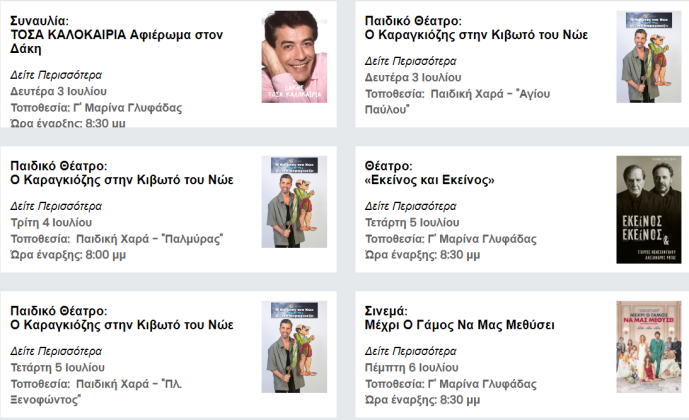Open Δείτε Περισσότερα for ΤΟΣΑ ΚΑΛΟΚΑΙΡΙΑ concert

(56, 75)
